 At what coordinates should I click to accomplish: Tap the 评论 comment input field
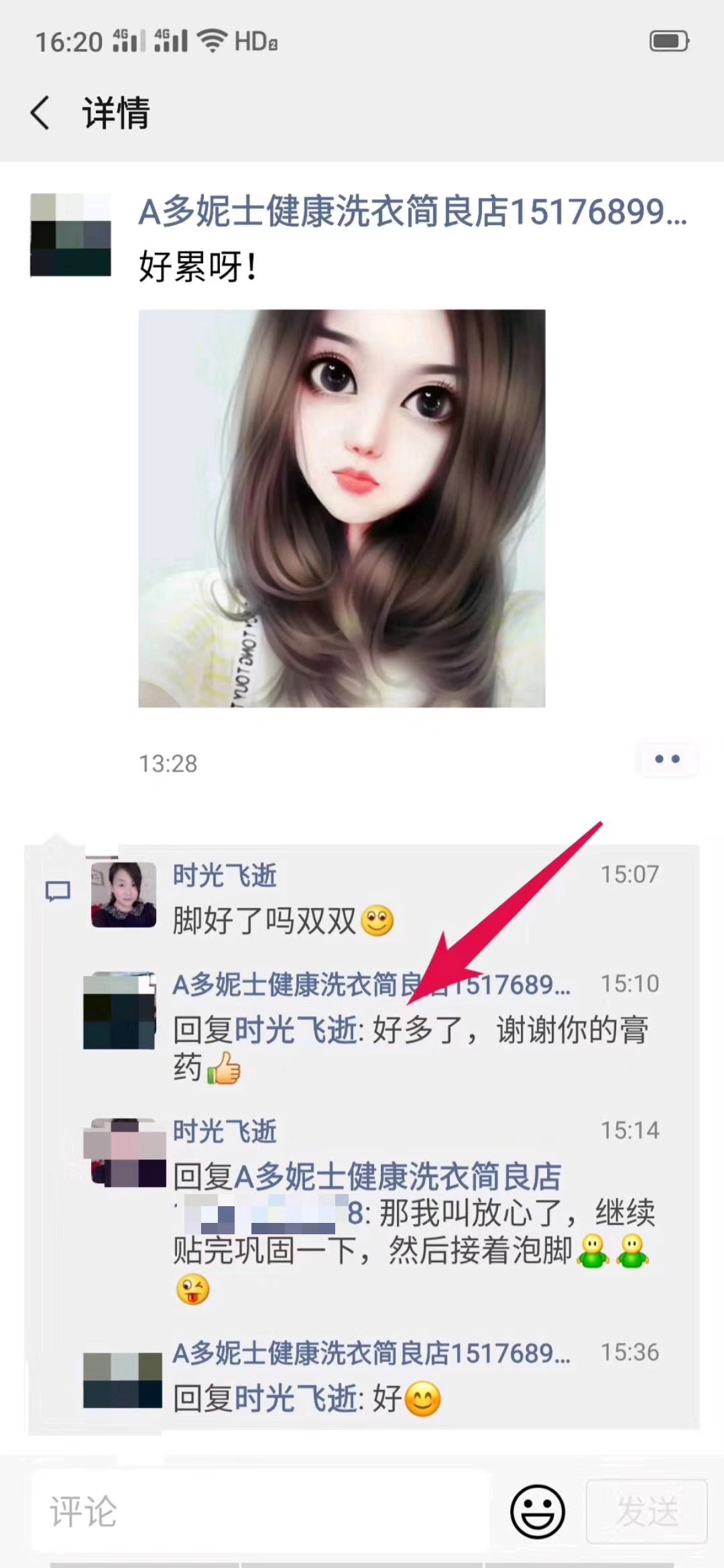[x=261, y=1512]
